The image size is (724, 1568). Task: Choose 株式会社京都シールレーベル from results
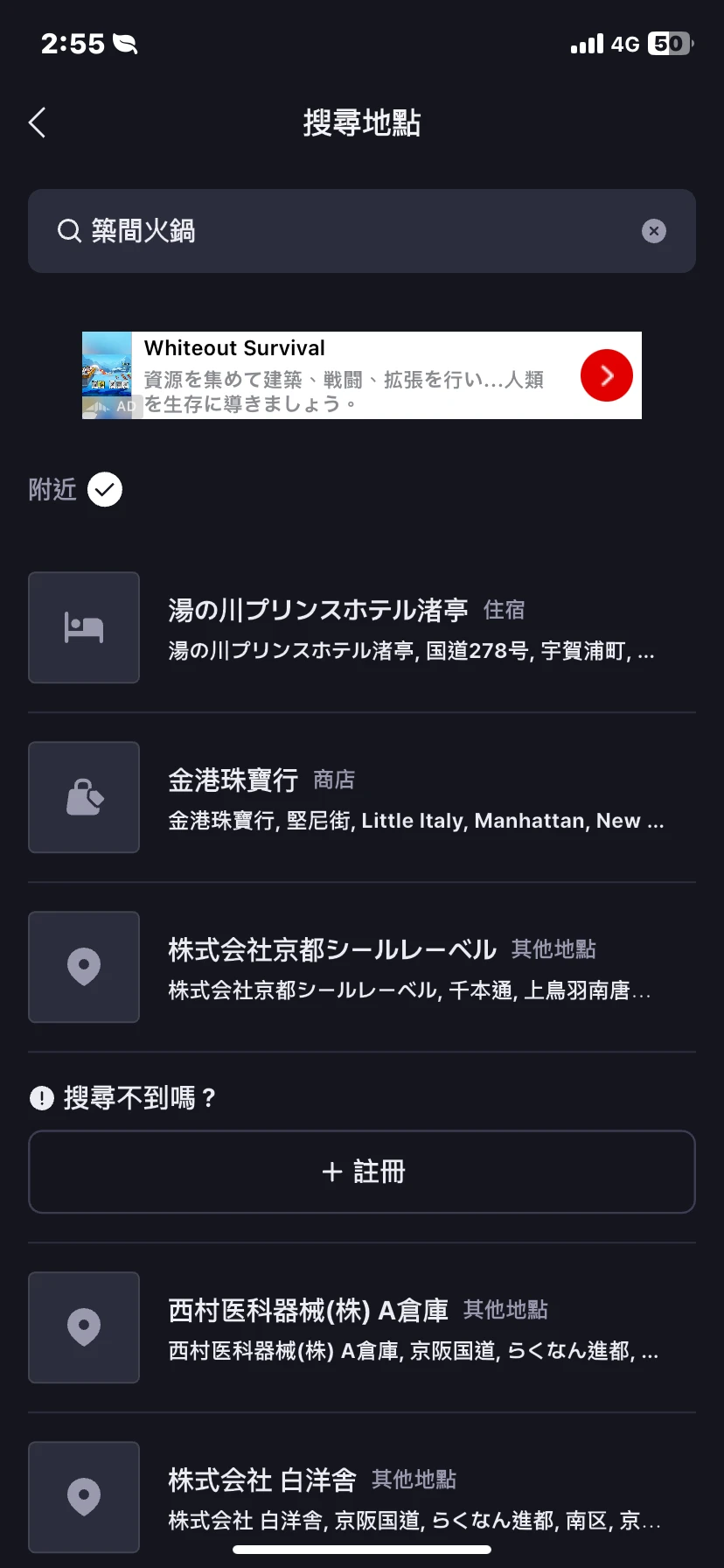(x=362, y=967)
